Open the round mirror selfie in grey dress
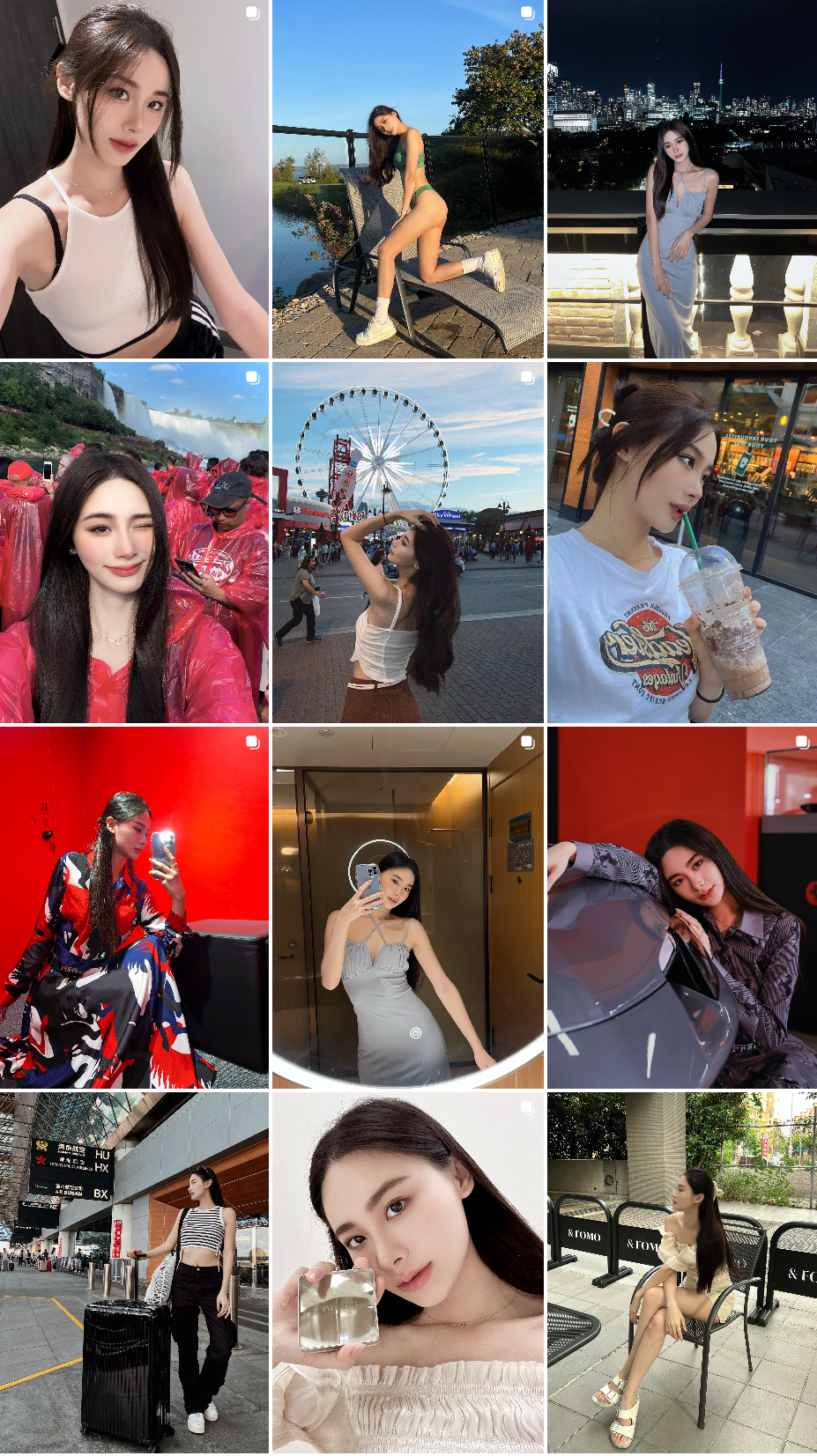This screenshot has width=817, height=1456. click(x=407, y=907)
